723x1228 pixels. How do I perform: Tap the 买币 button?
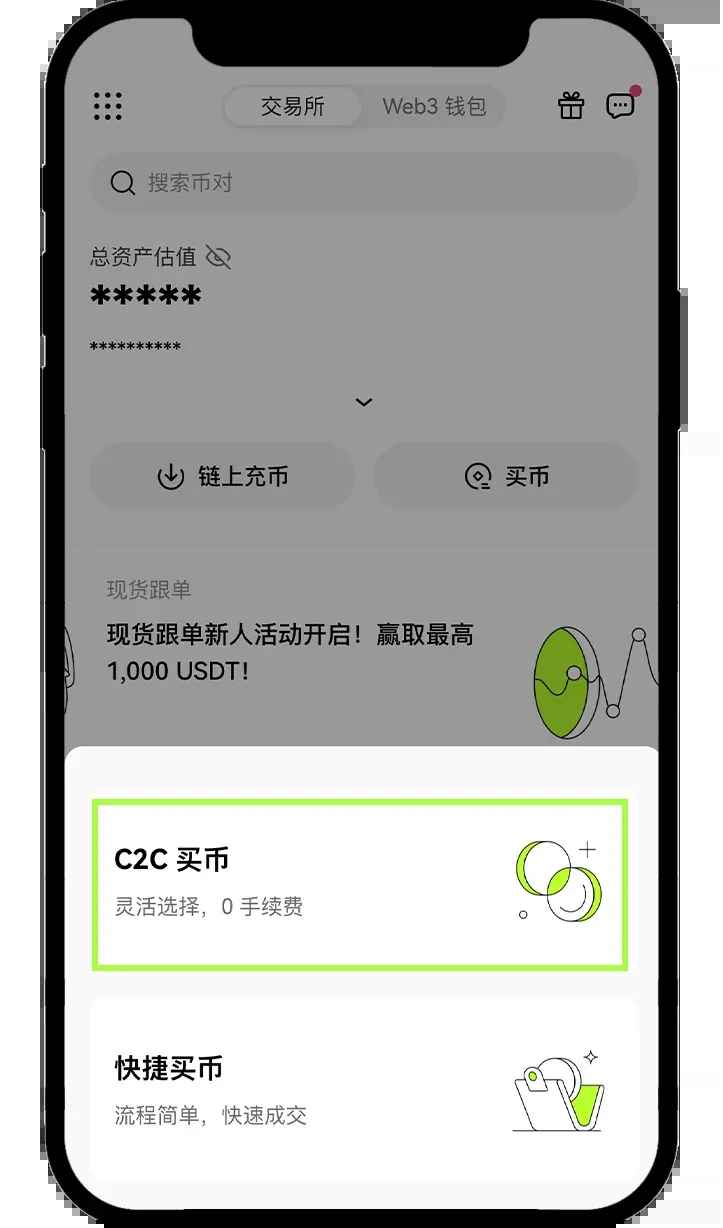(506, 477)
